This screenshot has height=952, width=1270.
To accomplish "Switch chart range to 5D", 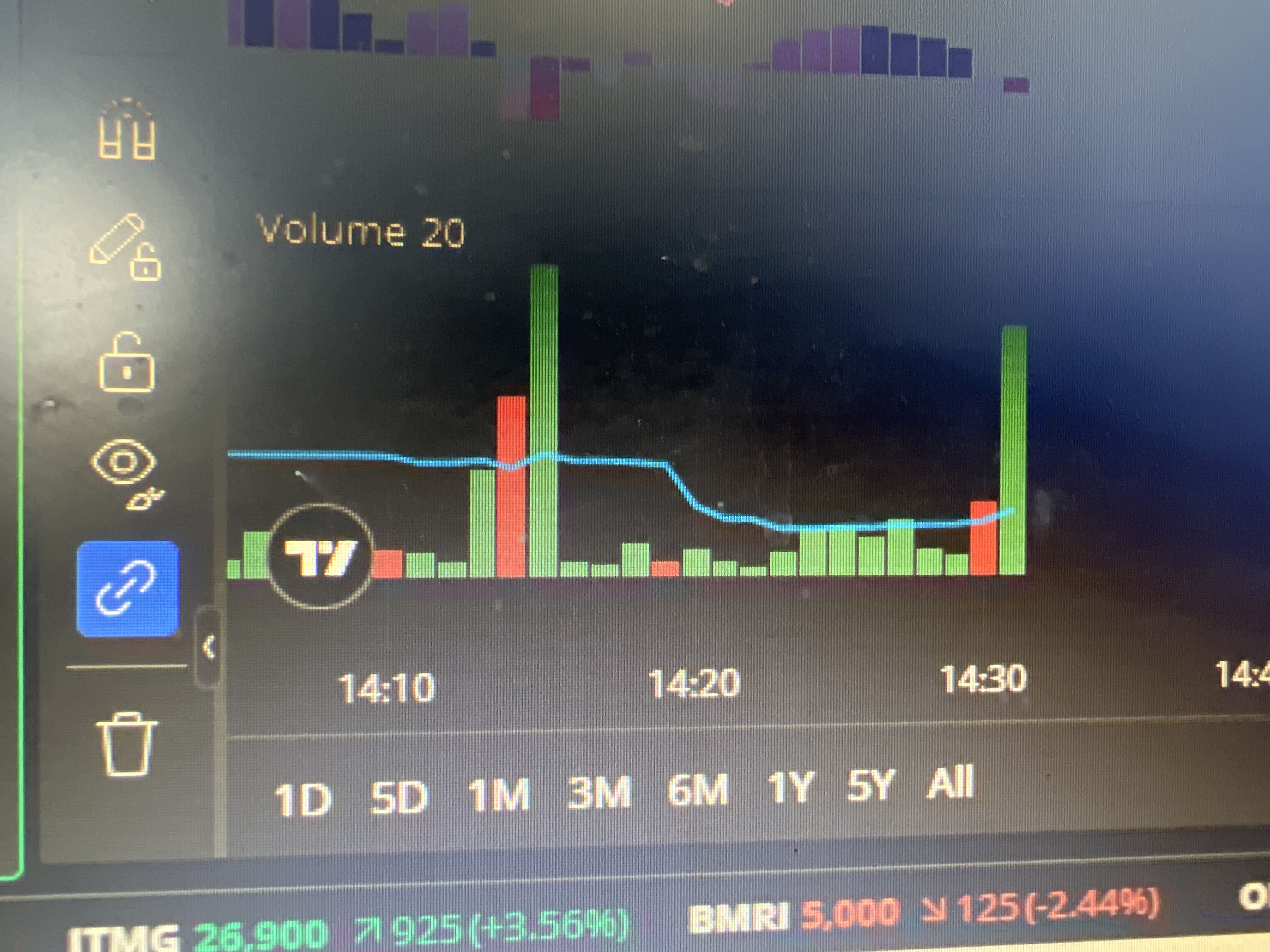I will click(399, 798).
